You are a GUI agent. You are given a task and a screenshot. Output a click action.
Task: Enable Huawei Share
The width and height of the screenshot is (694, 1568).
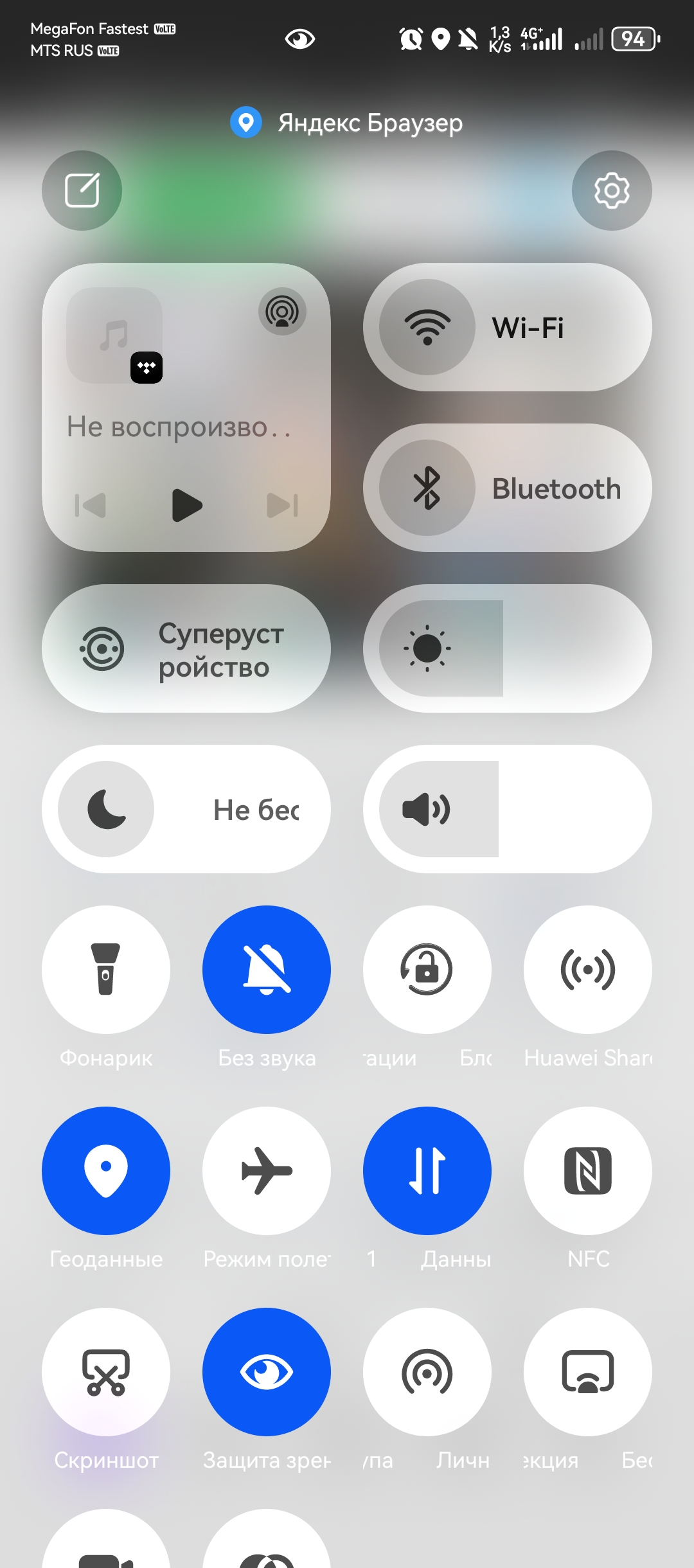pyautogui.click(x=588, y=970)
